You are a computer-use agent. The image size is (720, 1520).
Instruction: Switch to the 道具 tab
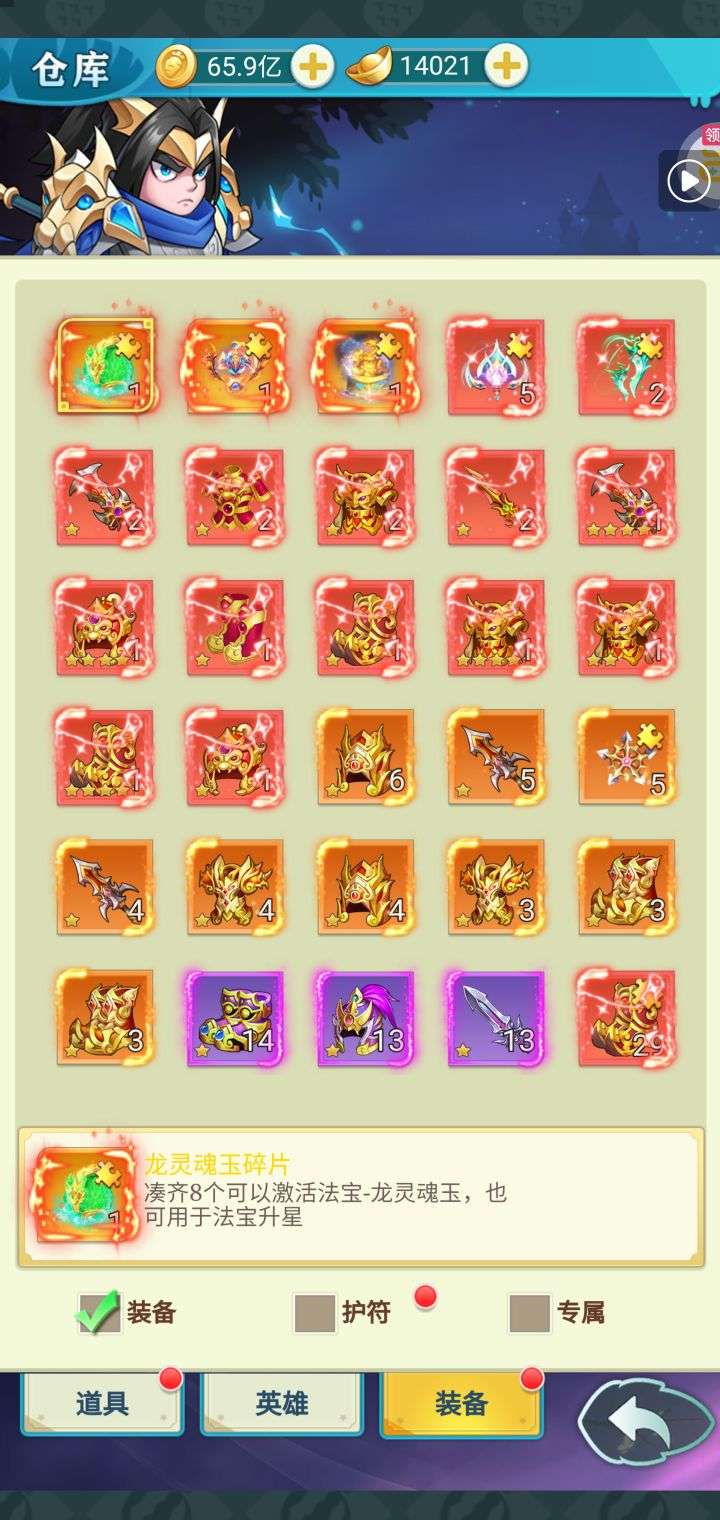click(x=102, y=1403)
